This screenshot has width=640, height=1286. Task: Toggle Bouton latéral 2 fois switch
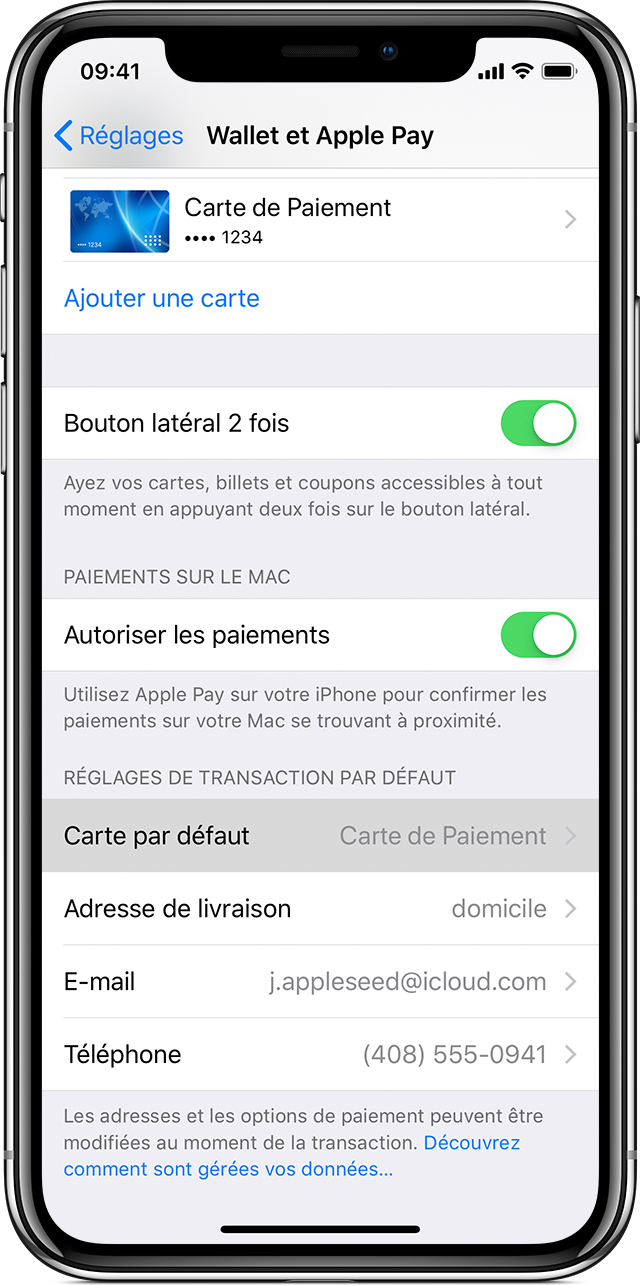pos(538,423)
